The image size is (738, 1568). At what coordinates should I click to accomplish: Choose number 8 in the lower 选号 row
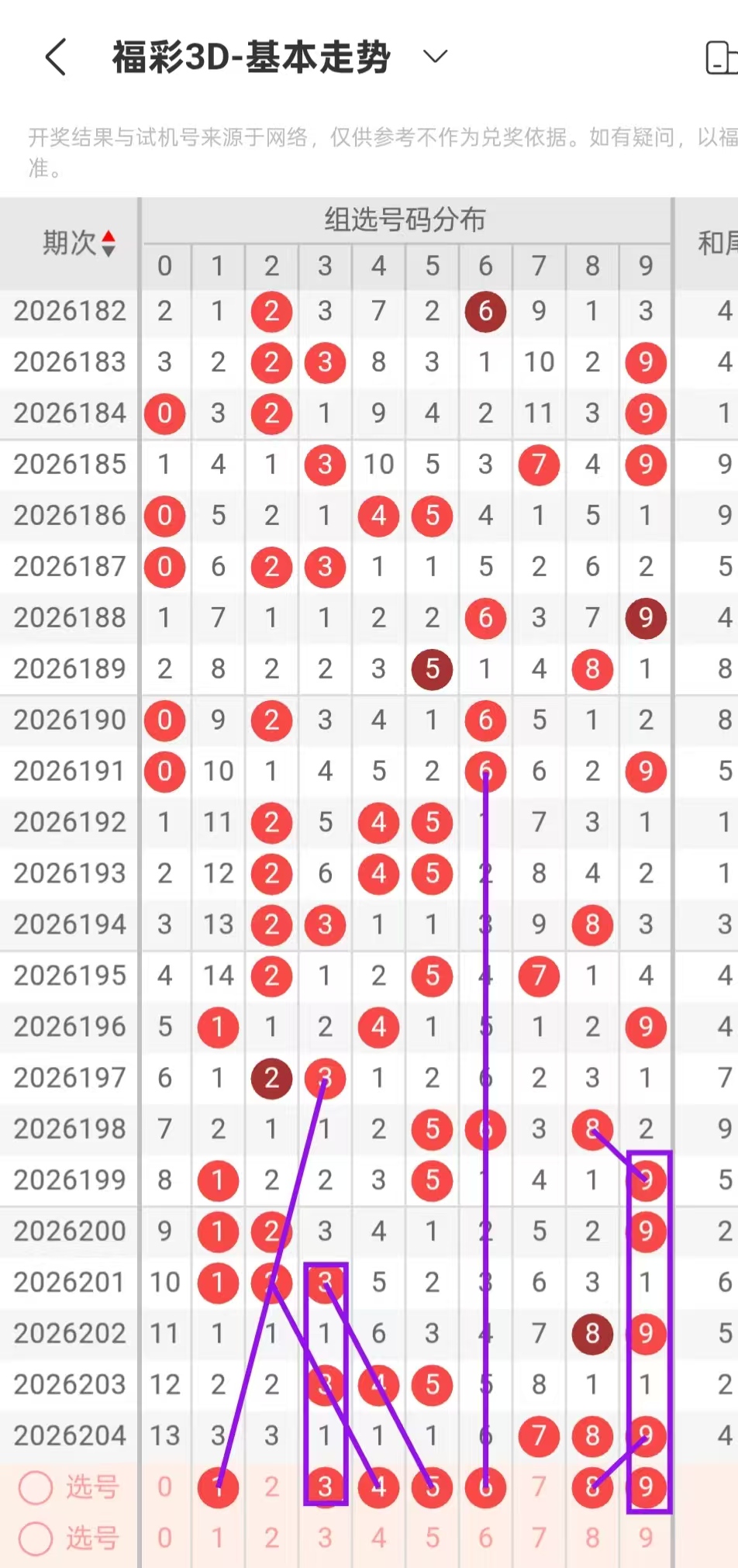592,1539
